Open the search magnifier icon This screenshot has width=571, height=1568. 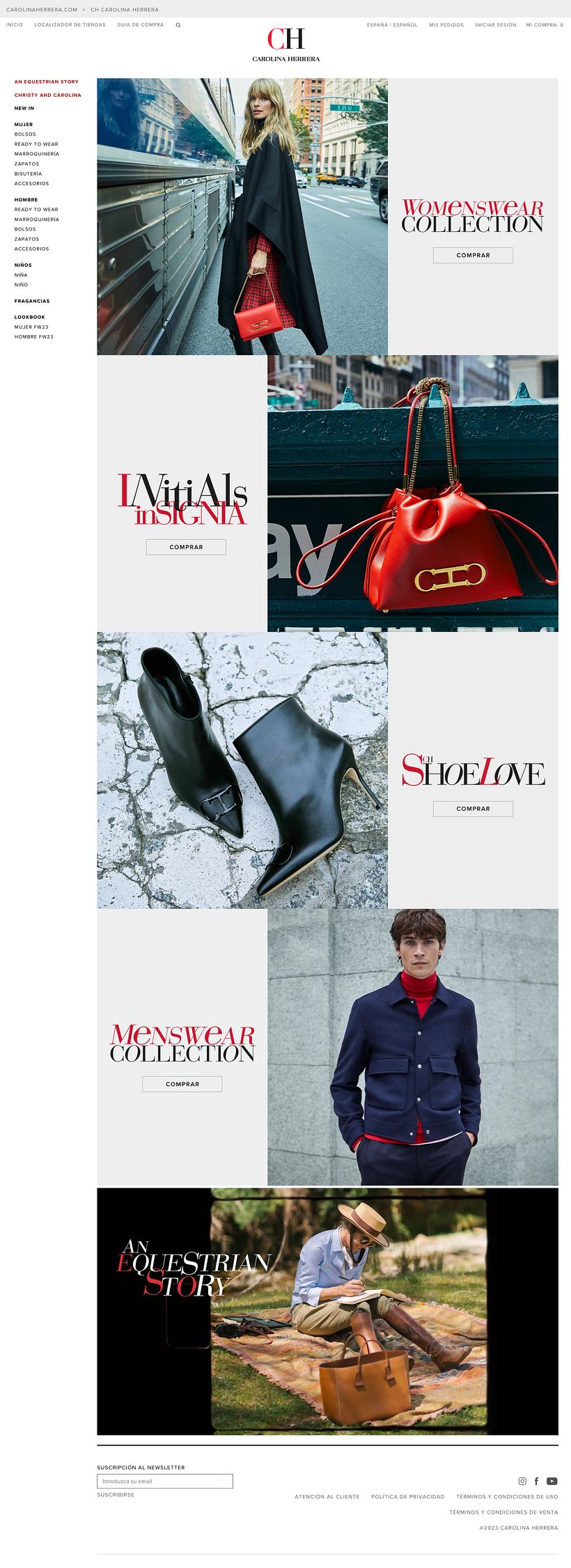click(x=178, y=25)
